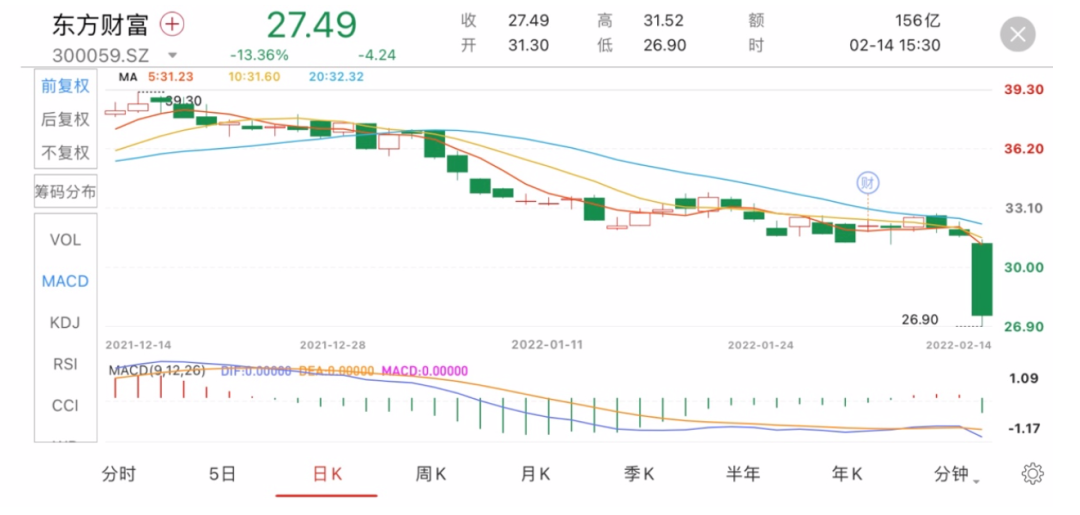The height and width of the screenshot is (515, 1080).
Task: Switch indicator to RSI
Action: coord(65,364)
